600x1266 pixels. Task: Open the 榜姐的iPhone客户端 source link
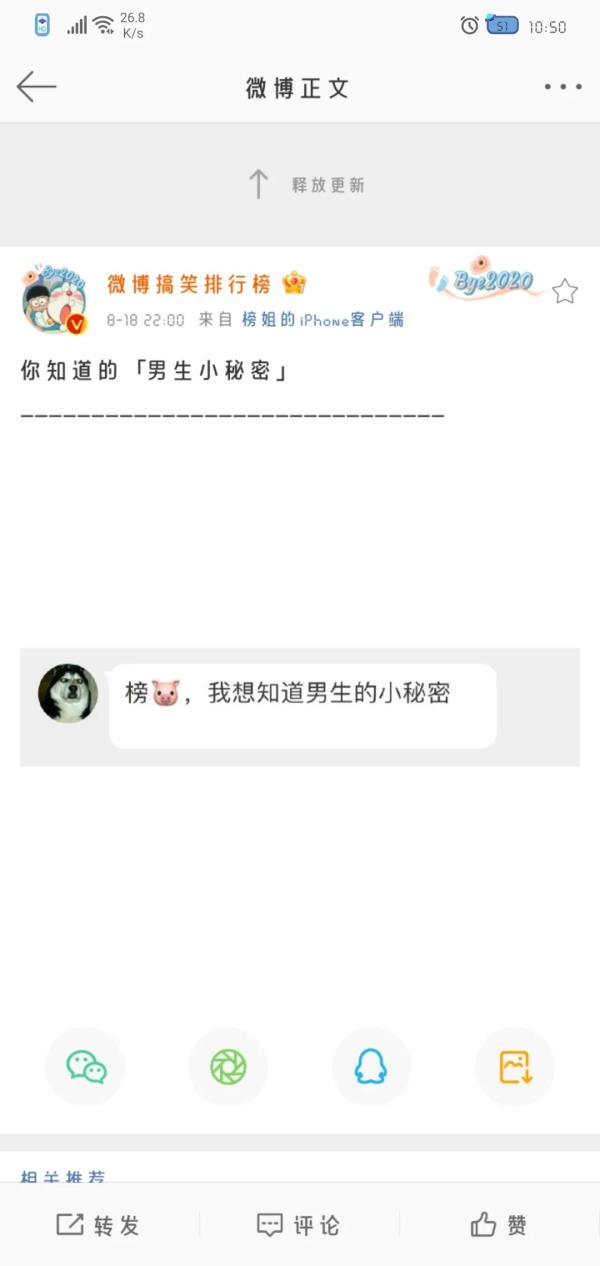tap(322, 320)
